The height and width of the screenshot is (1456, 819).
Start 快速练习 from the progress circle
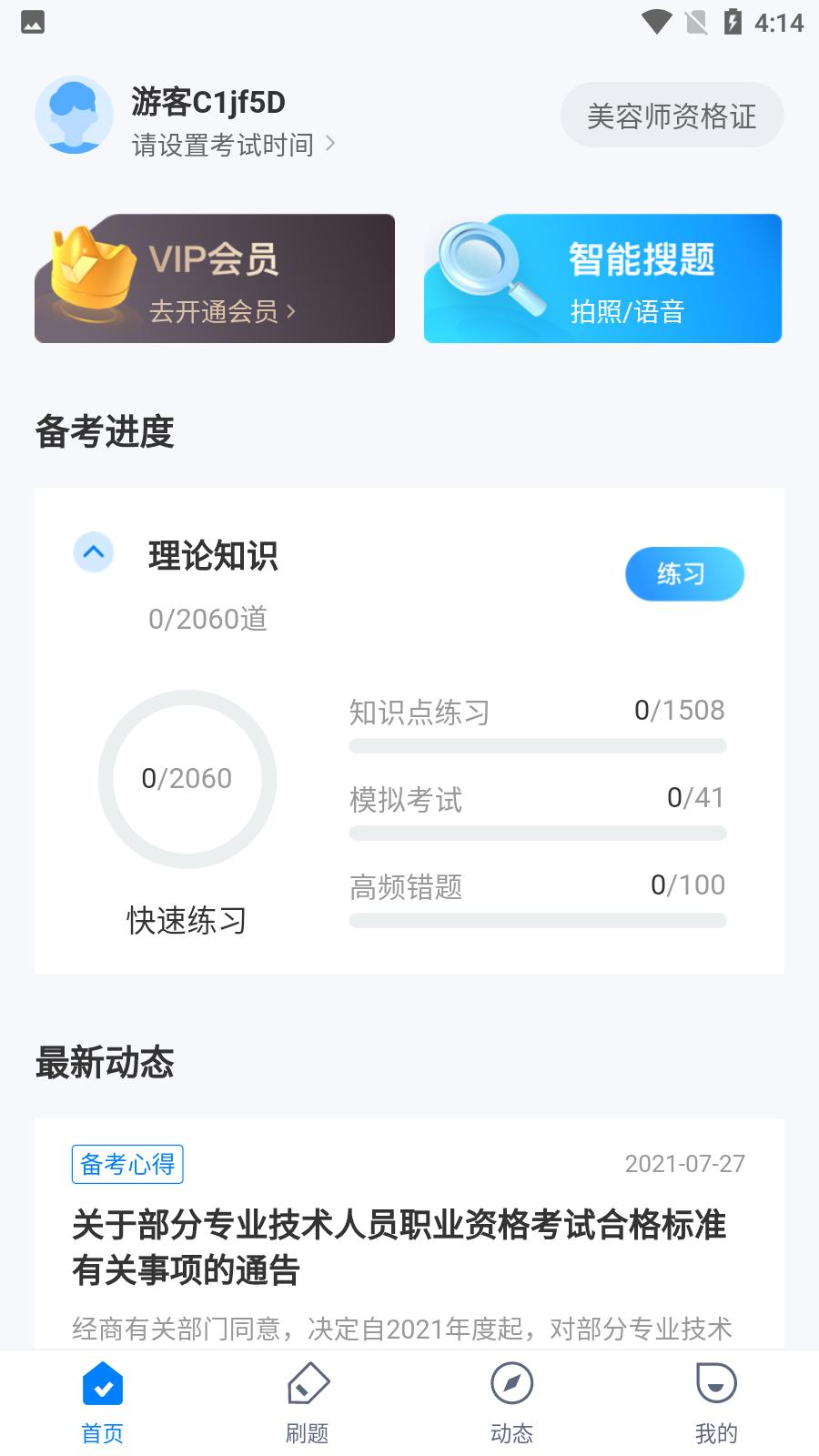187,779
